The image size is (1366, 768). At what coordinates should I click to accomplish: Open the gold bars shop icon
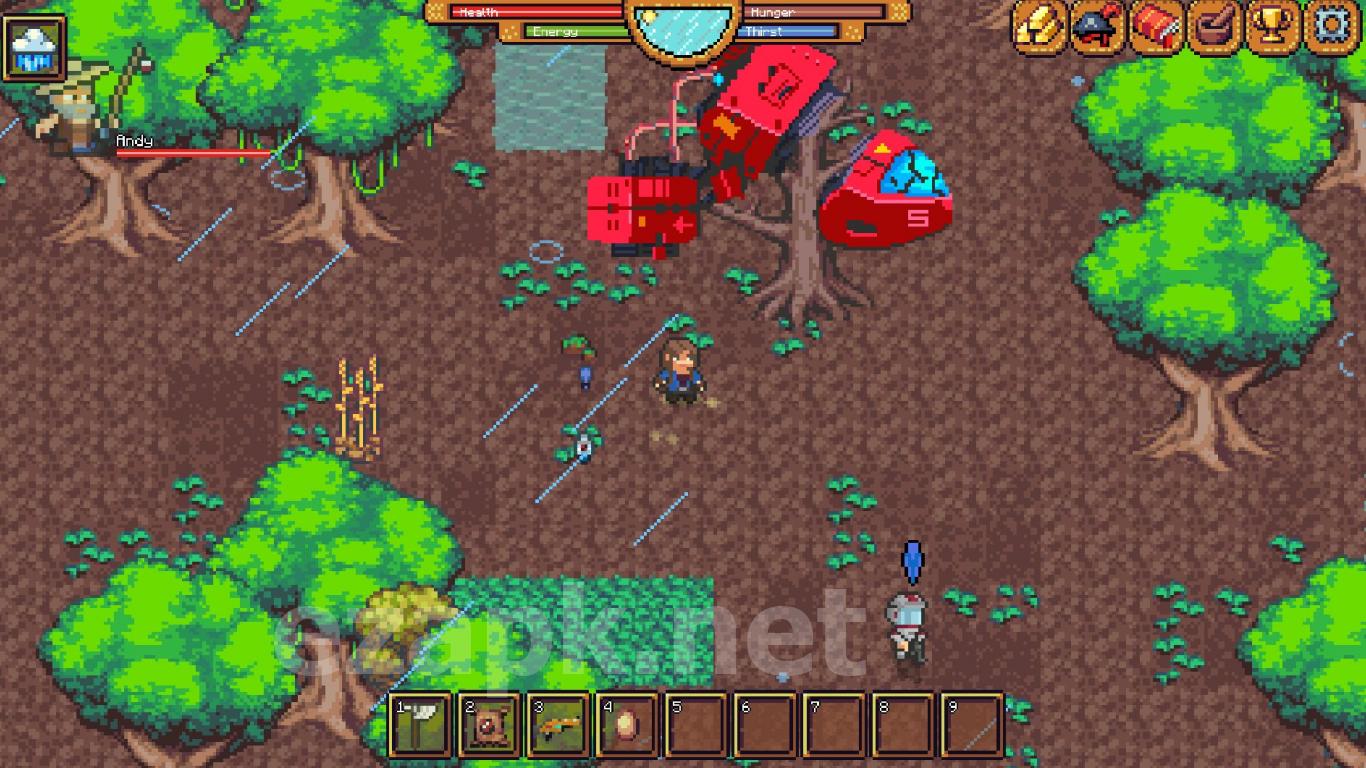pos(1040,27)
